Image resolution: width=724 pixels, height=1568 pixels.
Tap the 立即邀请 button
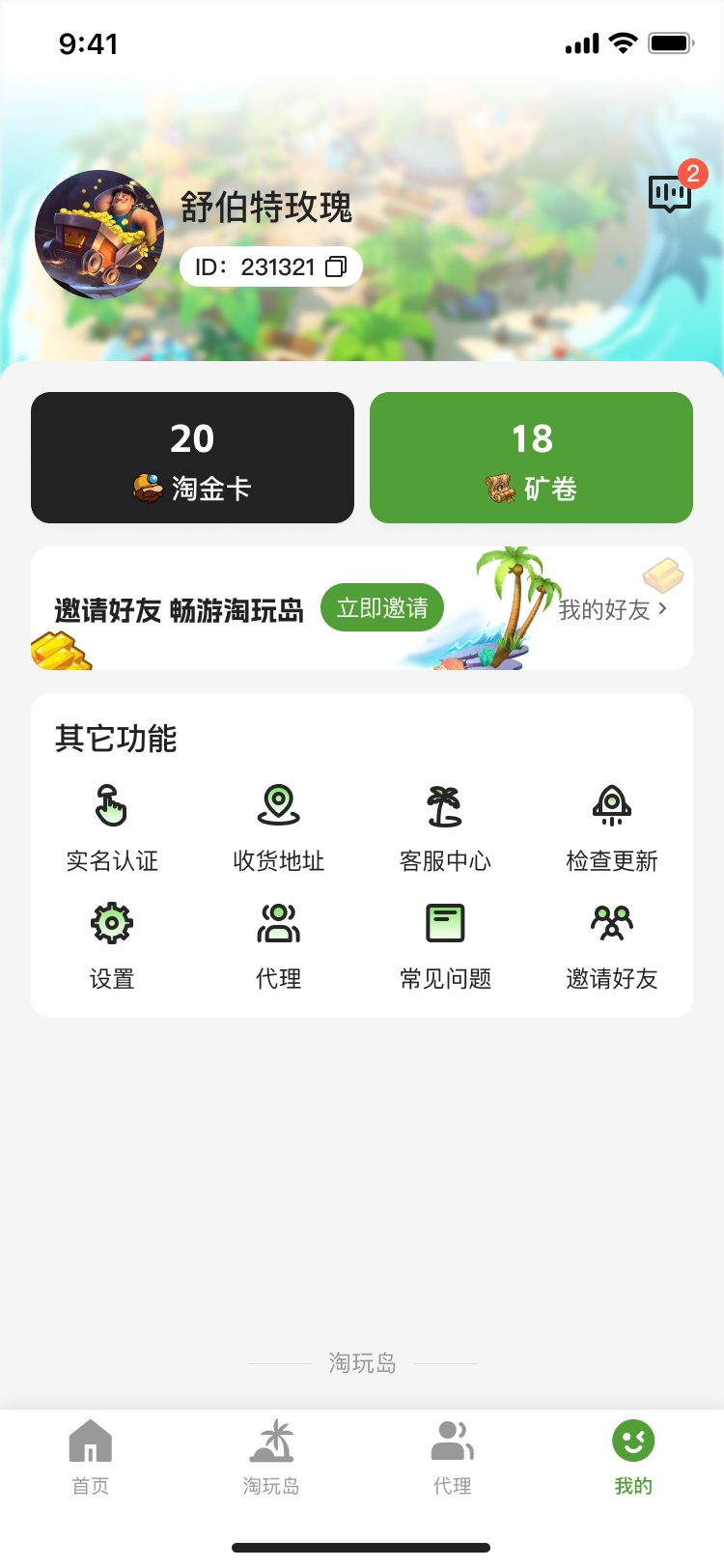[x=382, y=607]
